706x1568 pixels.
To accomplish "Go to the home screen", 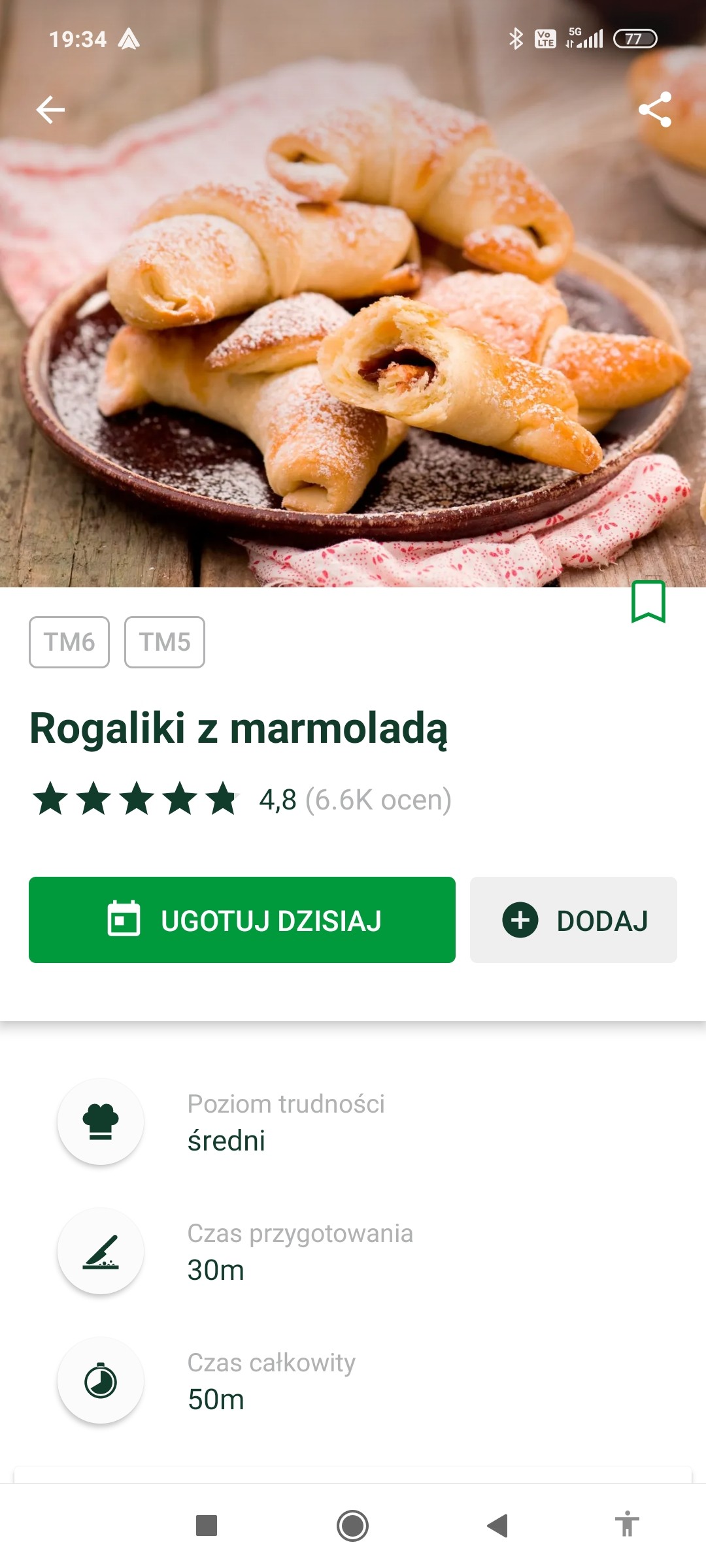I will [x=353, y=1526].
